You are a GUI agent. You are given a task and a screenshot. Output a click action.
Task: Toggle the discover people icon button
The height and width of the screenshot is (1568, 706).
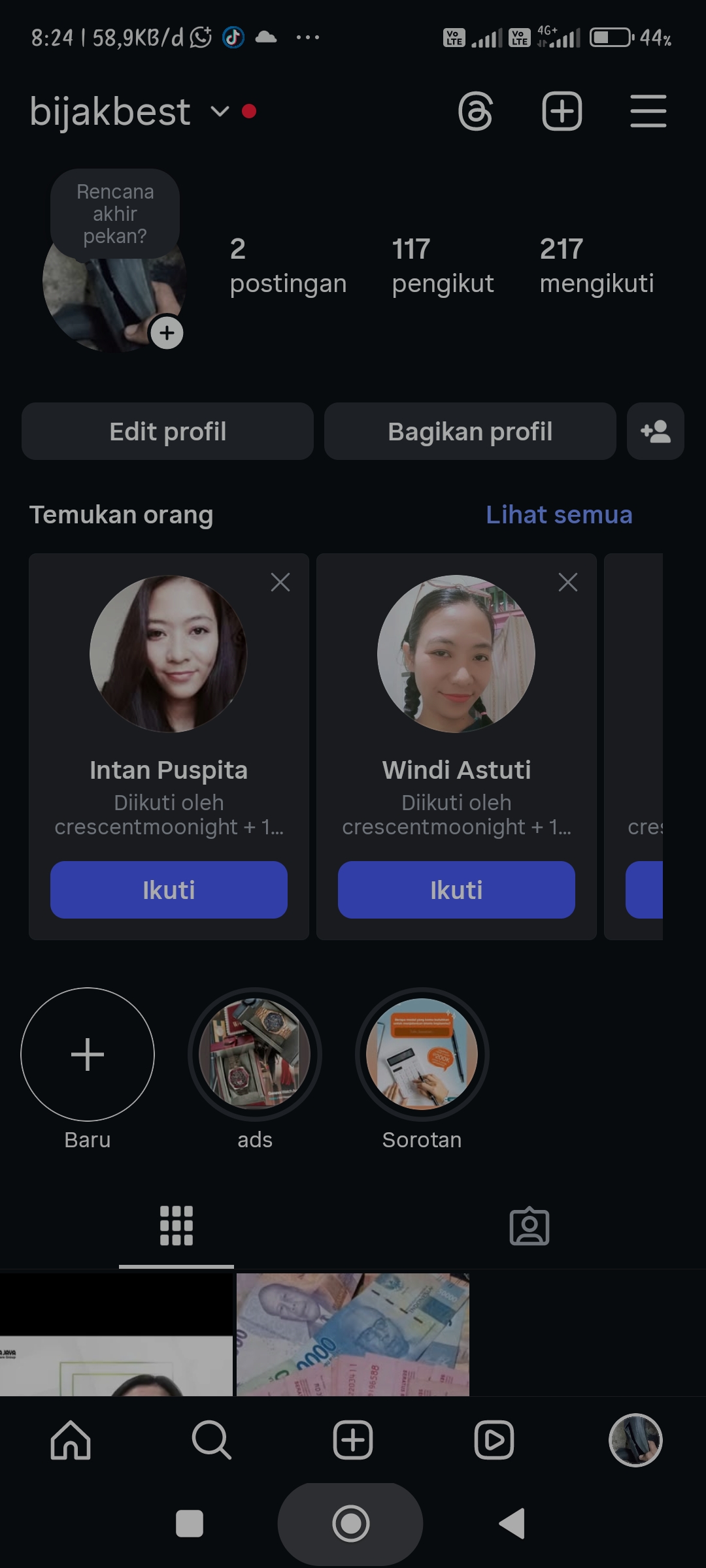[655, 431]
